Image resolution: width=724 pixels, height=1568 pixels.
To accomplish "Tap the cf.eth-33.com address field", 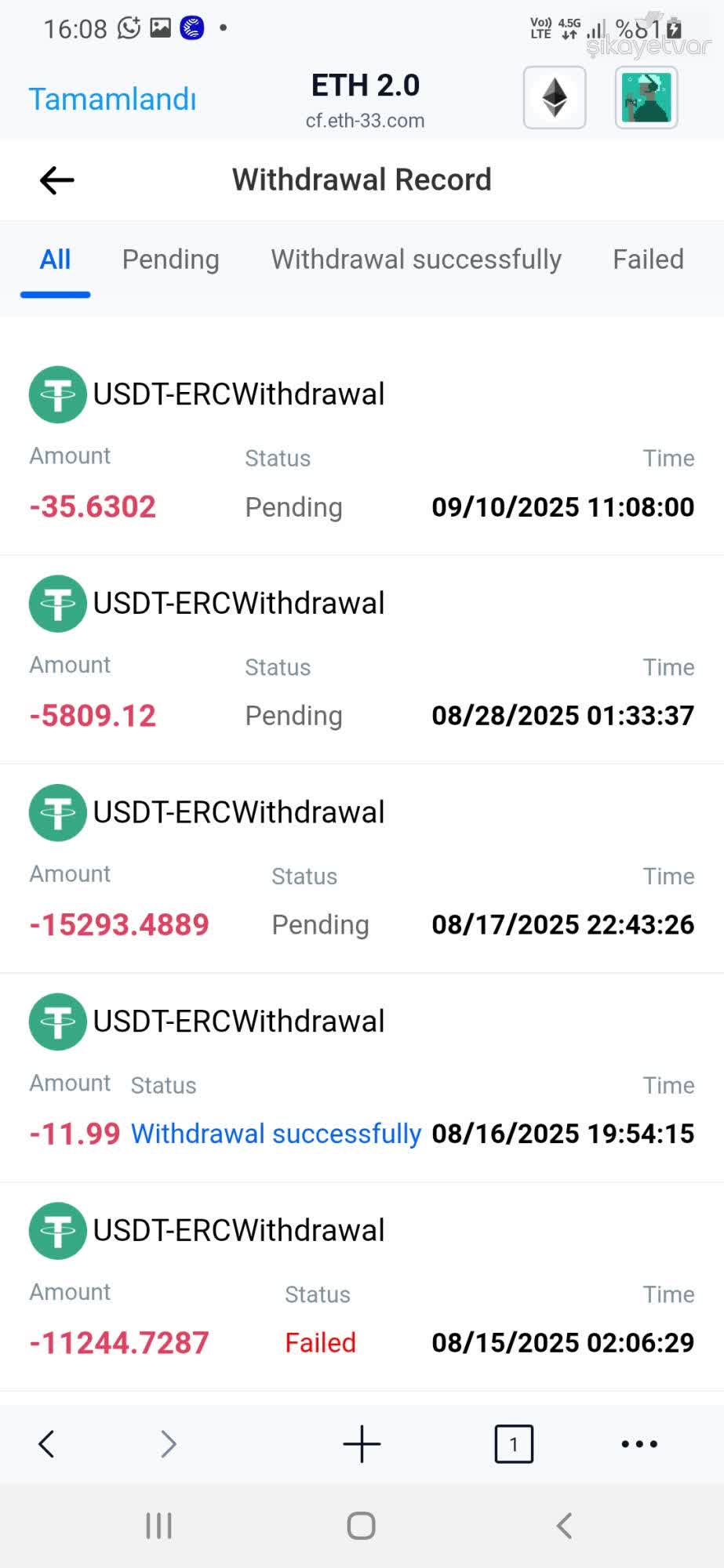I will [x=366, y=121].
